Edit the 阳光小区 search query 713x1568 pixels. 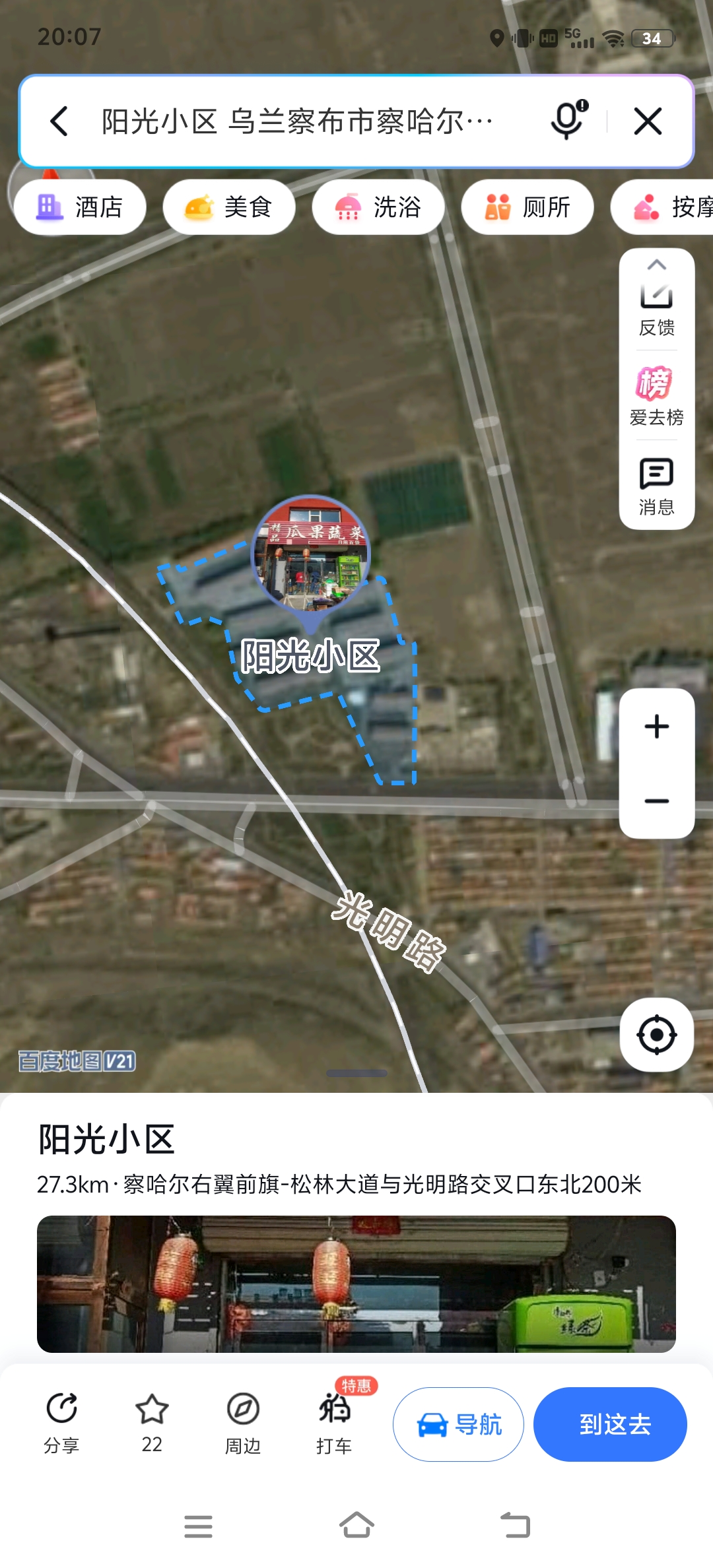[x=297, y=121]
